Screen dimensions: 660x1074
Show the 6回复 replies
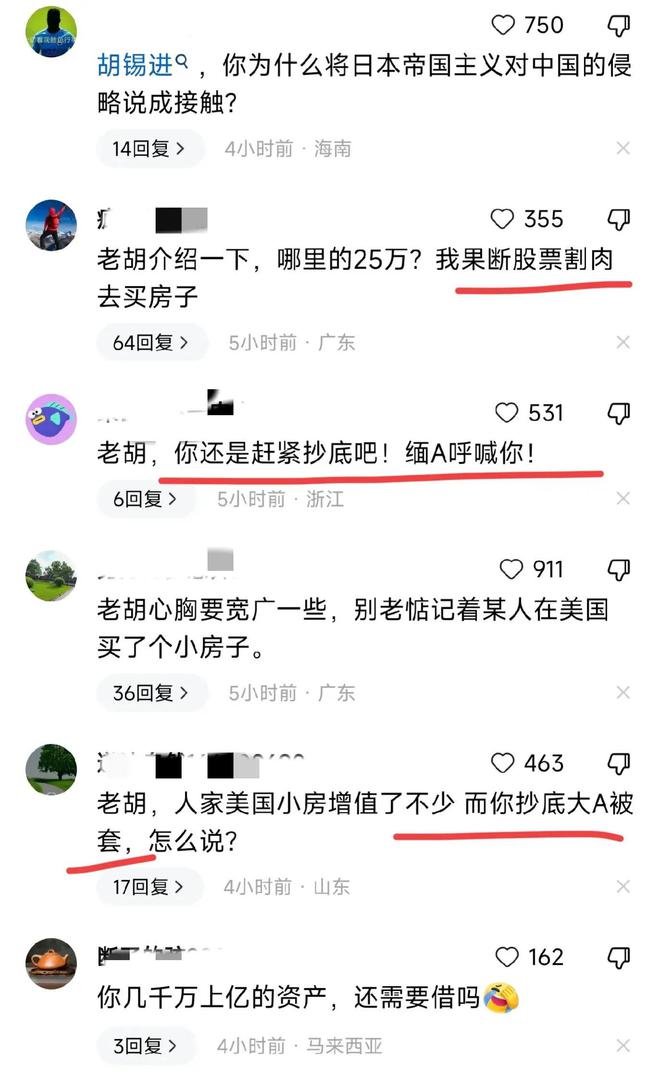[146, 499]
